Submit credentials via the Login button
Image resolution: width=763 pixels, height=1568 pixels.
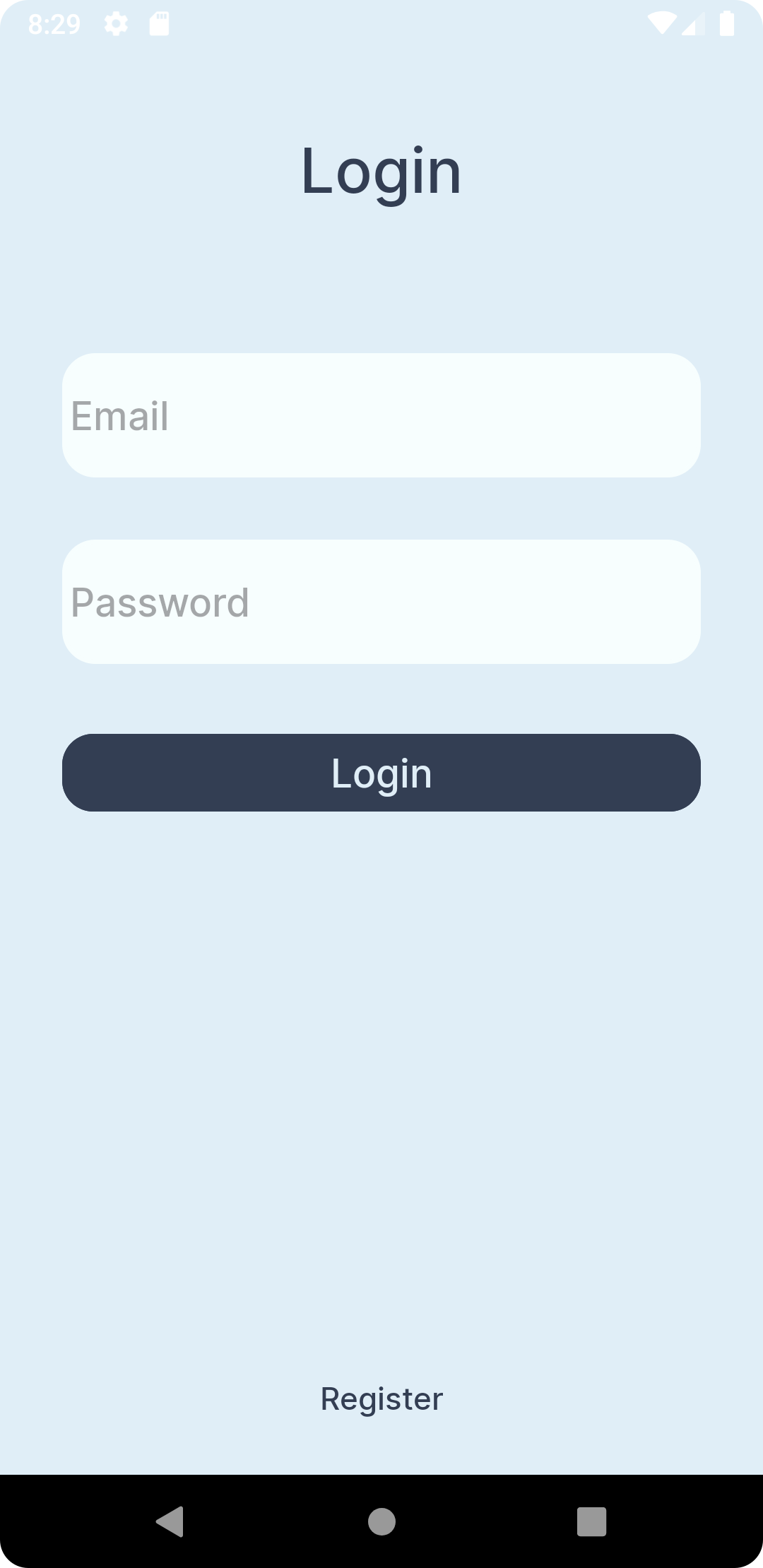click(x=381, y=772)
